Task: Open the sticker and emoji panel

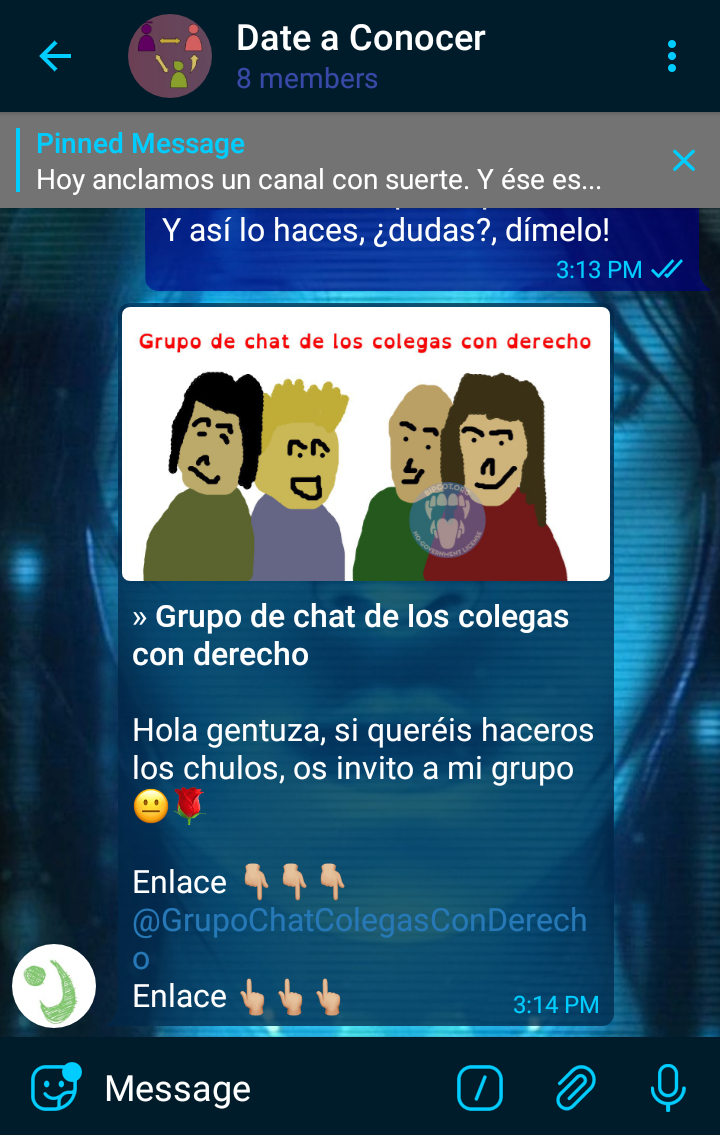Action: [x=55, y=1087]
